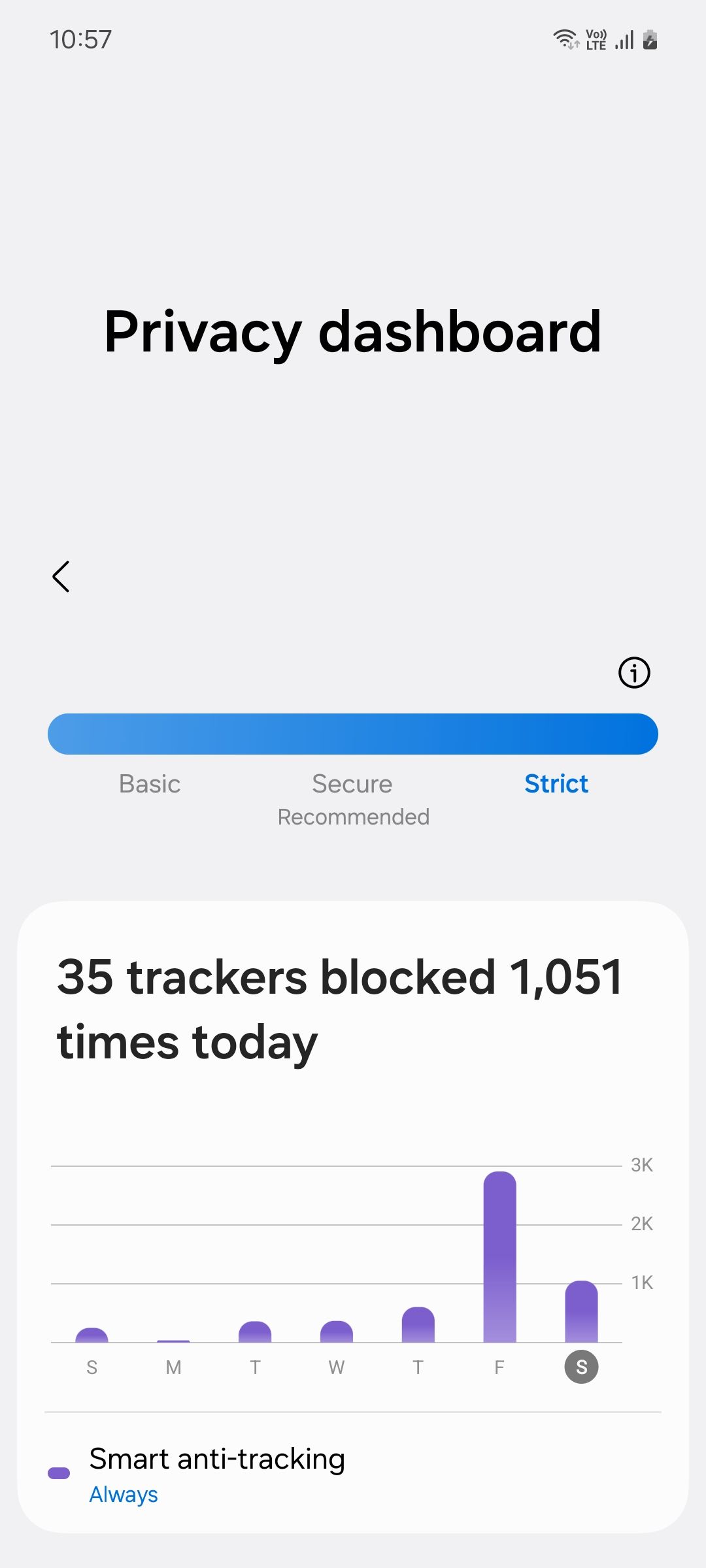706x1568 pixels.
Task: Select Monday in the tracker chart
Action: [173, 1367]
